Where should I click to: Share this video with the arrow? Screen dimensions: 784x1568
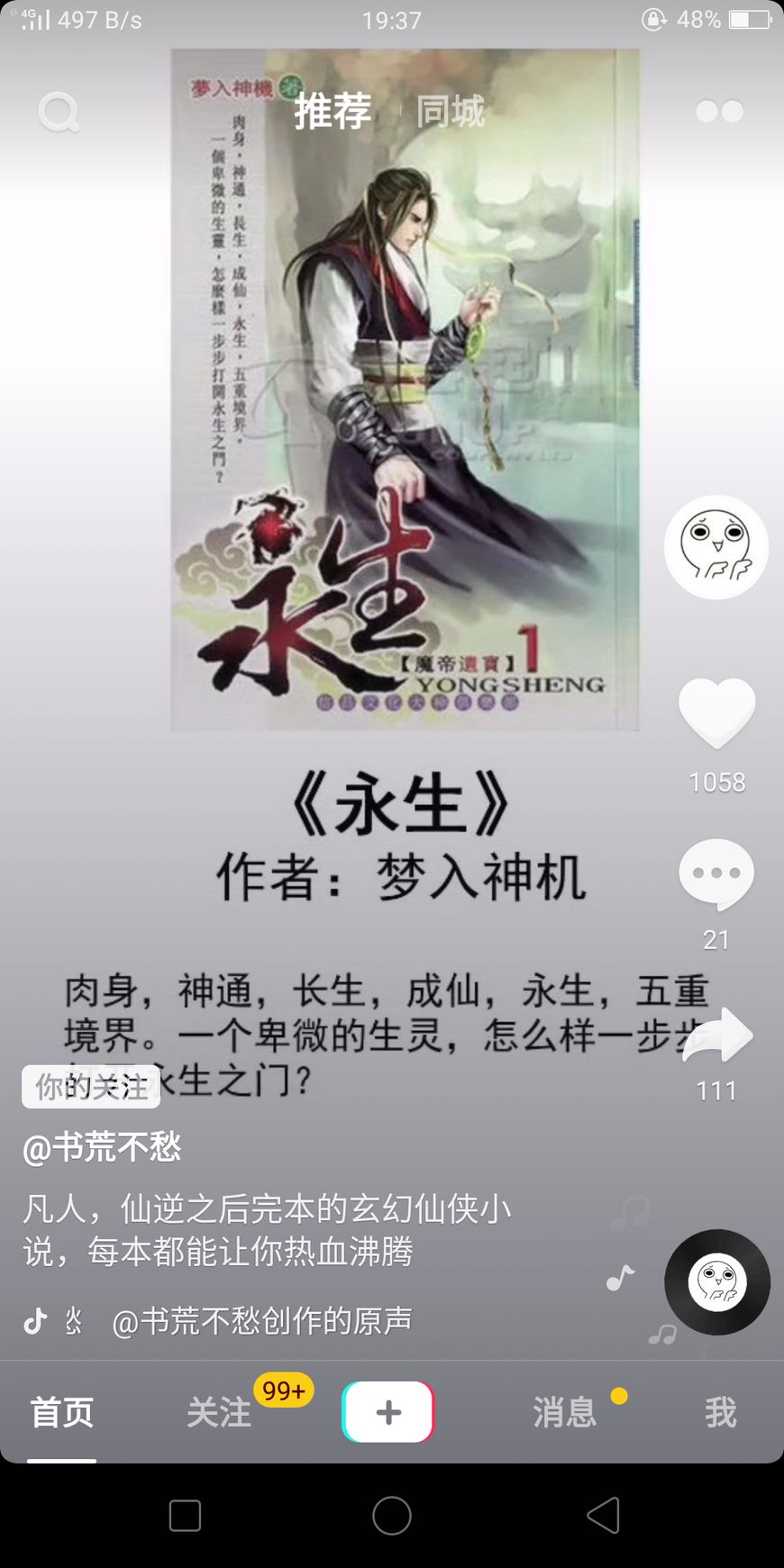[717, 1036]
